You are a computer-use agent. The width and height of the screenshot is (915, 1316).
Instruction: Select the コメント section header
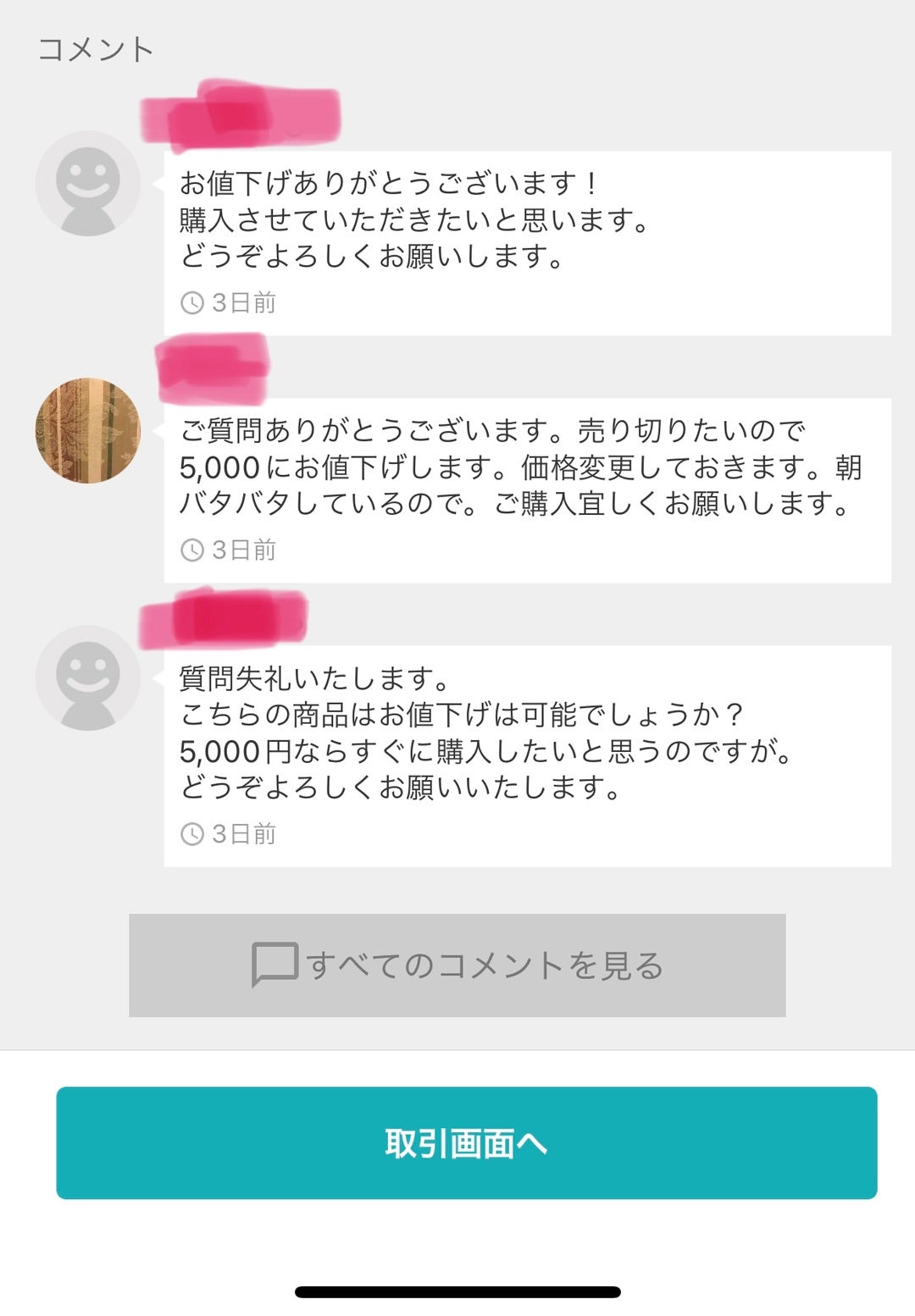pyautogui.click(x=93, y=48)
